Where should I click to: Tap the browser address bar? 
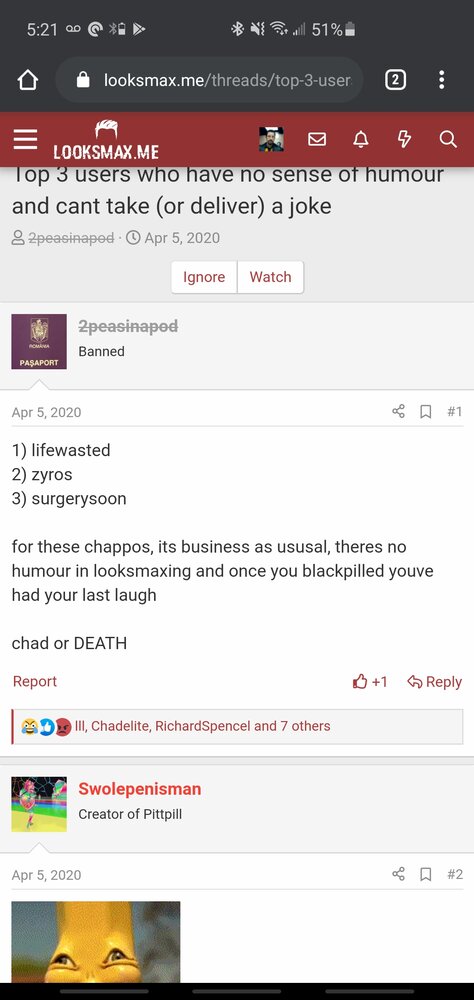[210, 80]
